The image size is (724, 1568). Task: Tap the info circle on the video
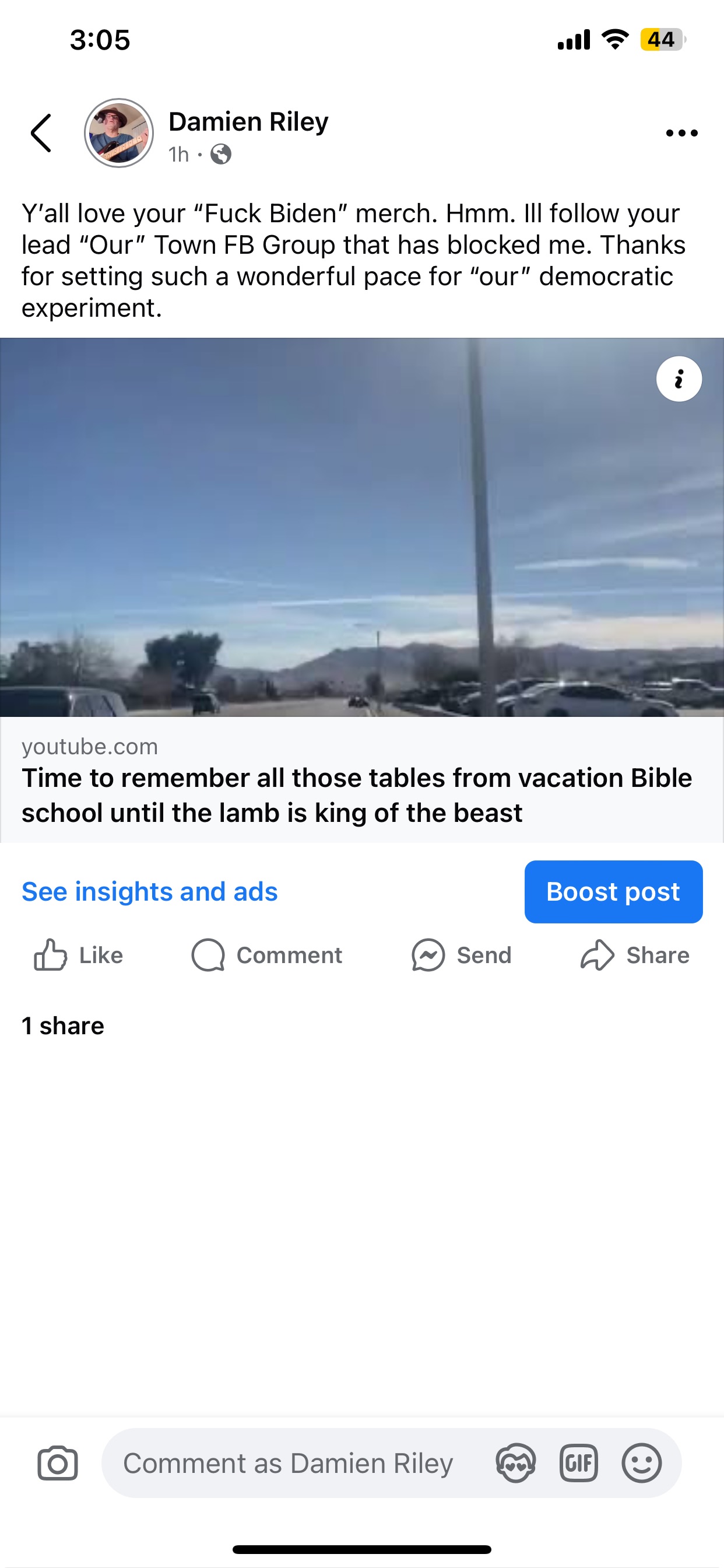(679, 379)
